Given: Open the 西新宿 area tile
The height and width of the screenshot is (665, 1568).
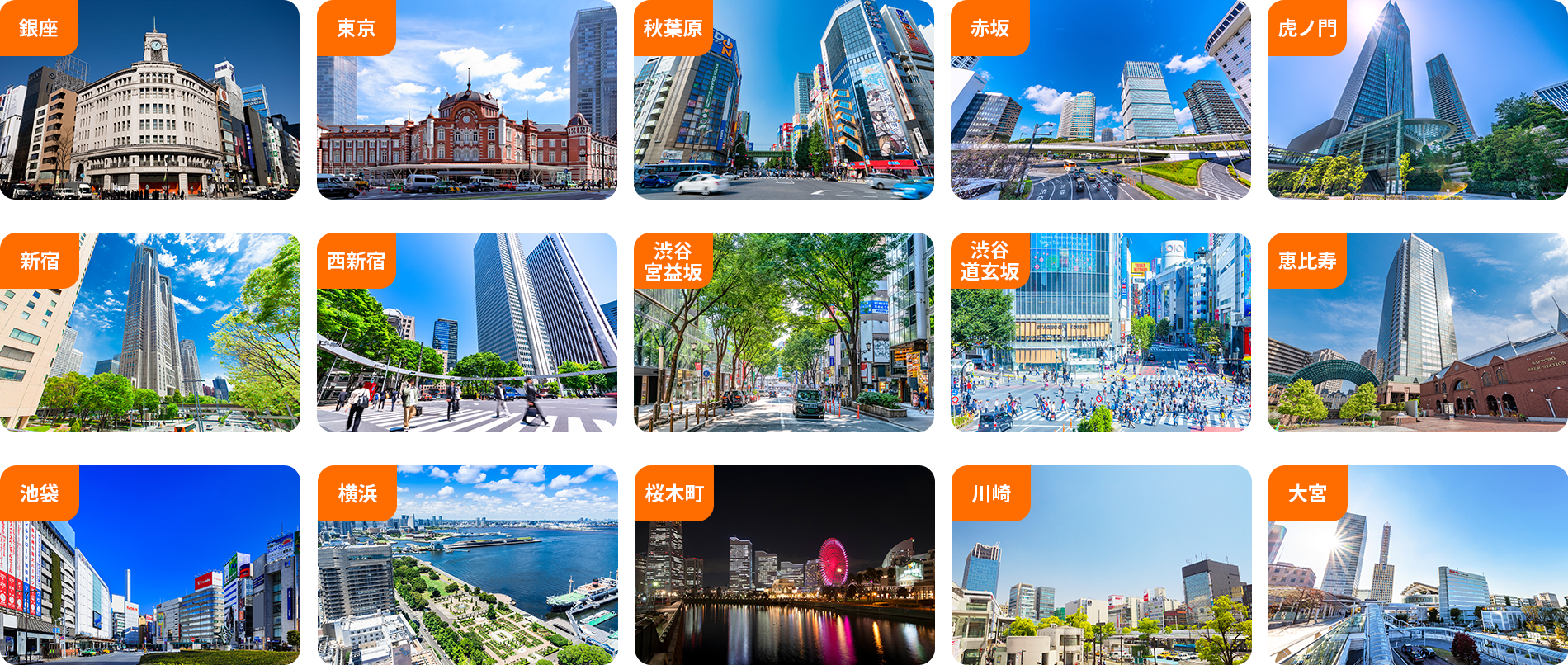Looking at the screenshot, I should point(466,332).
